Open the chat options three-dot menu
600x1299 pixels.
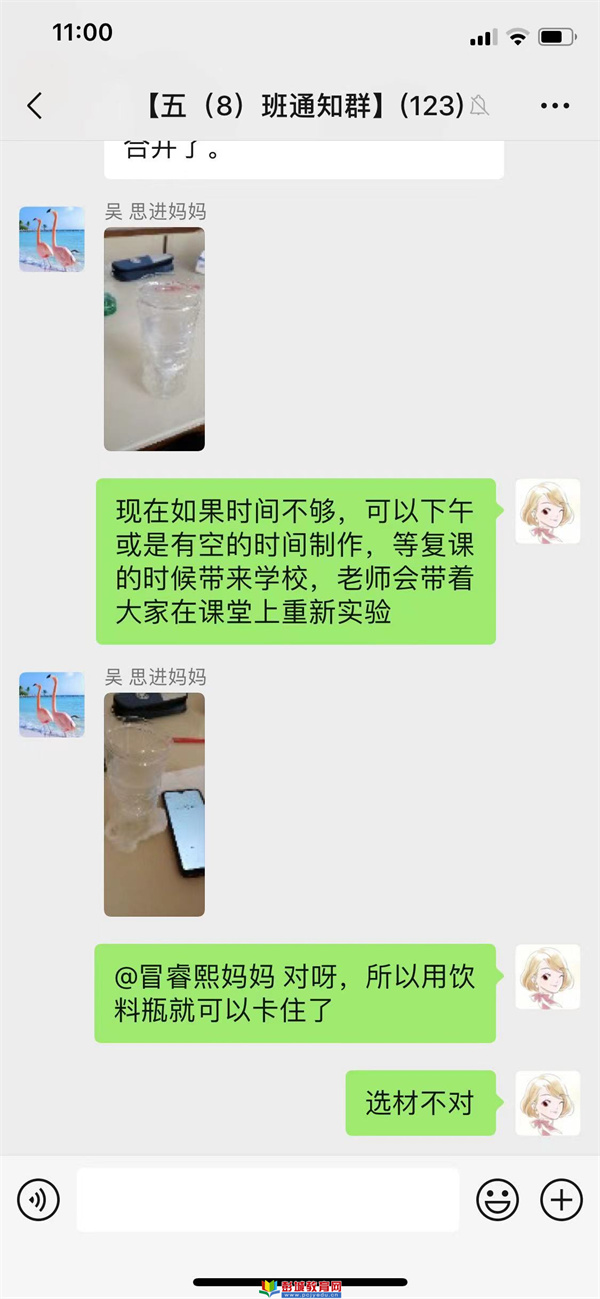554,106
